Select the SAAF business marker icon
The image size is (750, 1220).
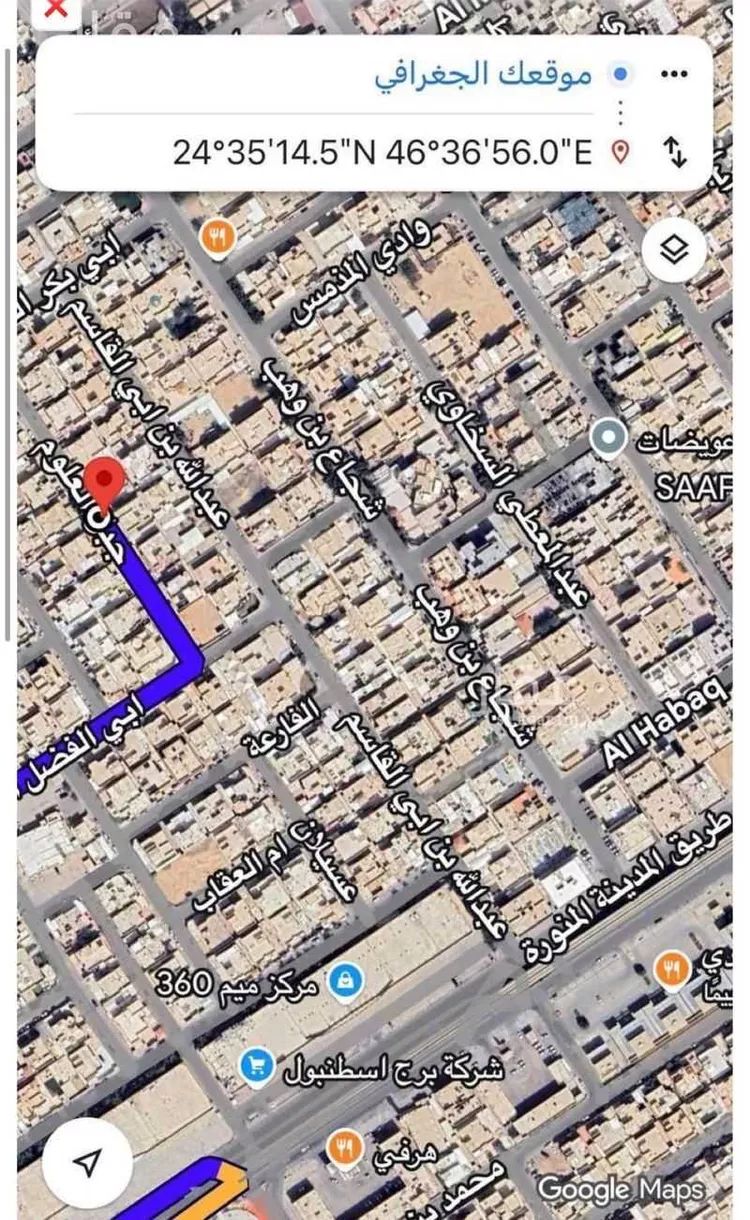(x=610, y=438)
